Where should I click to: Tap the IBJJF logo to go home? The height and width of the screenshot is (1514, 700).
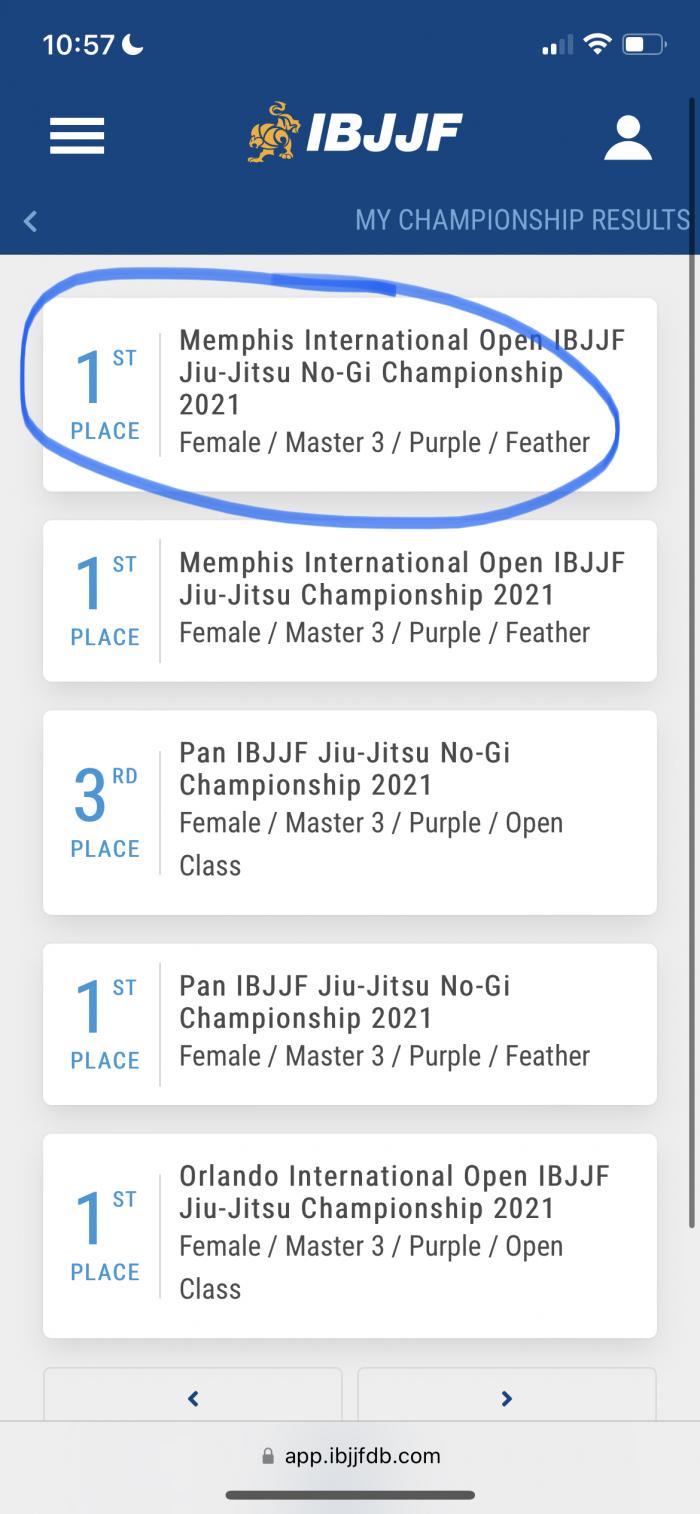[355, 133]
